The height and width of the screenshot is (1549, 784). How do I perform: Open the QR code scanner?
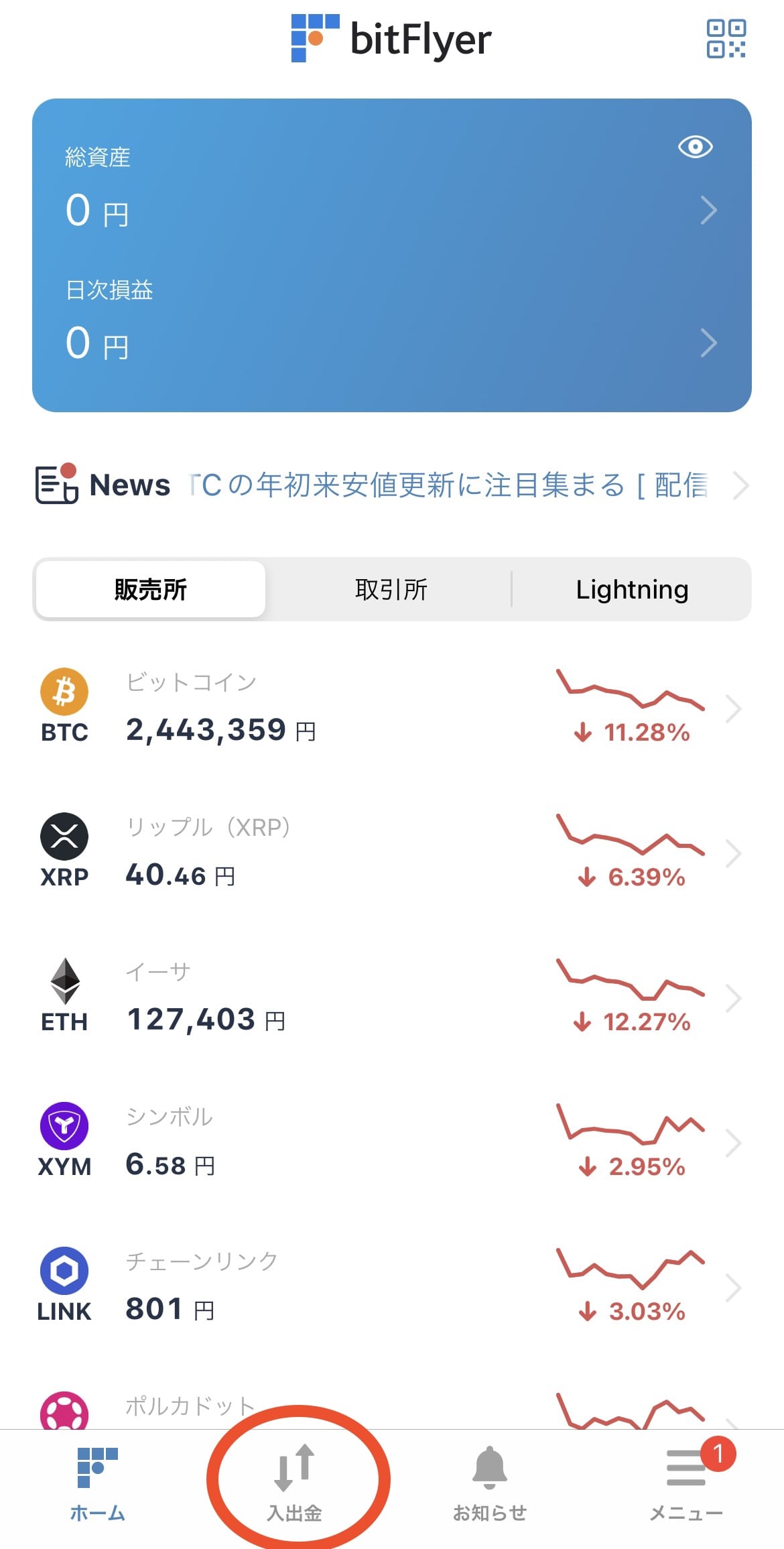(726, 39)
